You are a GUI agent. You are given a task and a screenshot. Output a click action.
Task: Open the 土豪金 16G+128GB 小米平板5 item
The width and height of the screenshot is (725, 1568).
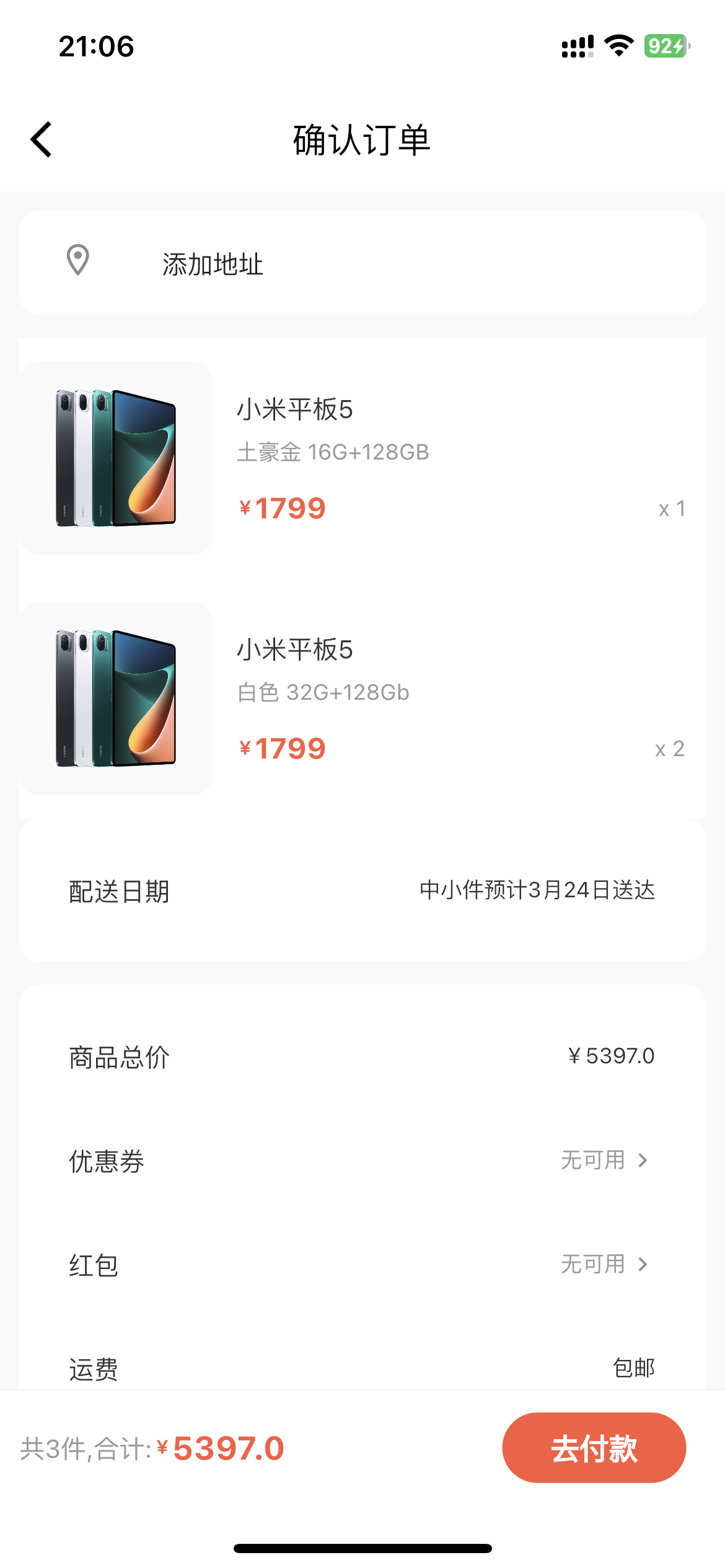click(362, 458)
